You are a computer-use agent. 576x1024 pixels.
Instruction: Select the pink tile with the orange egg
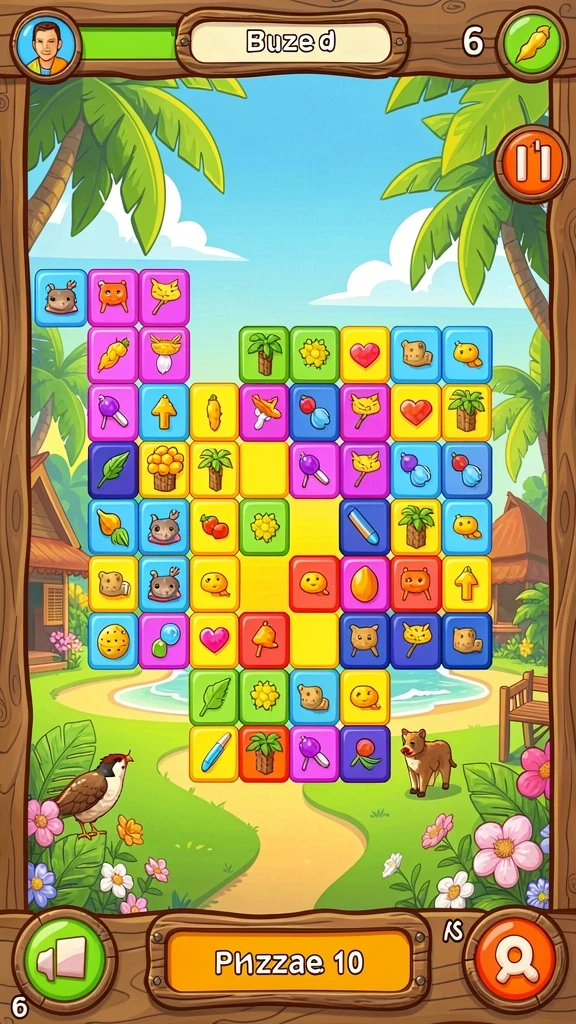365,583
